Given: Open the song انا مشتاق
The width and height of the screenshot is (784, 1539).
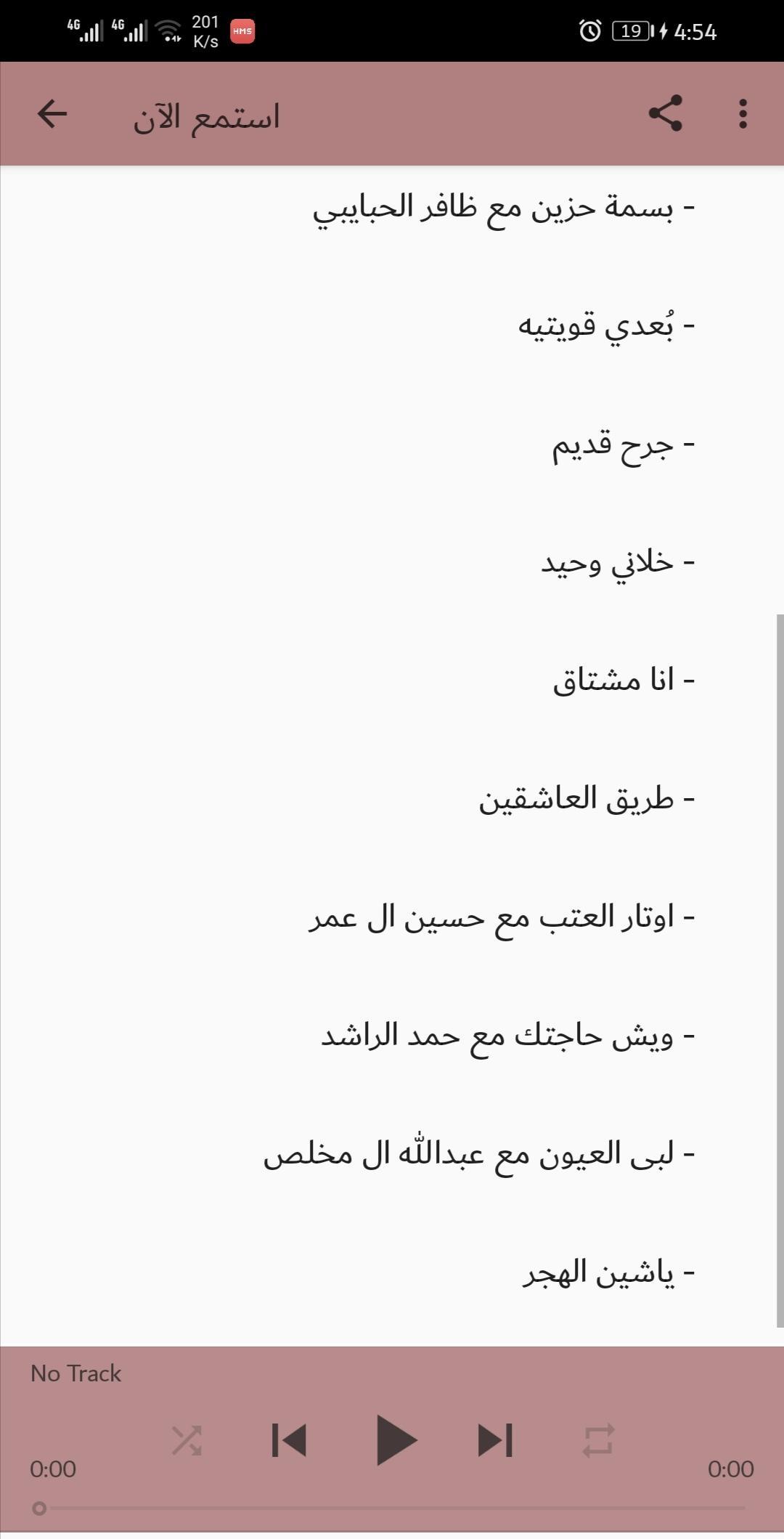Looking at the screenshot, I should tap(623, 681).
